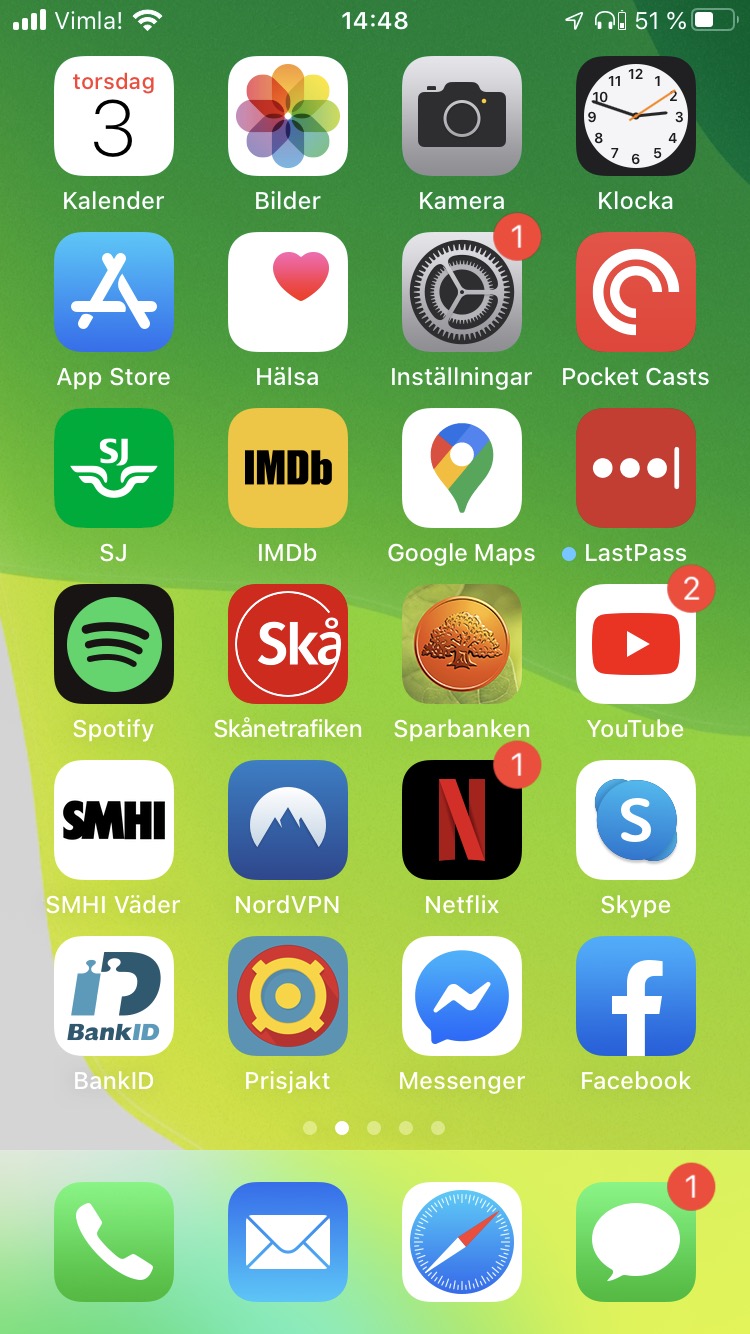This screenshot has height=1334, width=750.
Task: Open the SJ train app
Action: pyautogui.click(x=113, y=468)
